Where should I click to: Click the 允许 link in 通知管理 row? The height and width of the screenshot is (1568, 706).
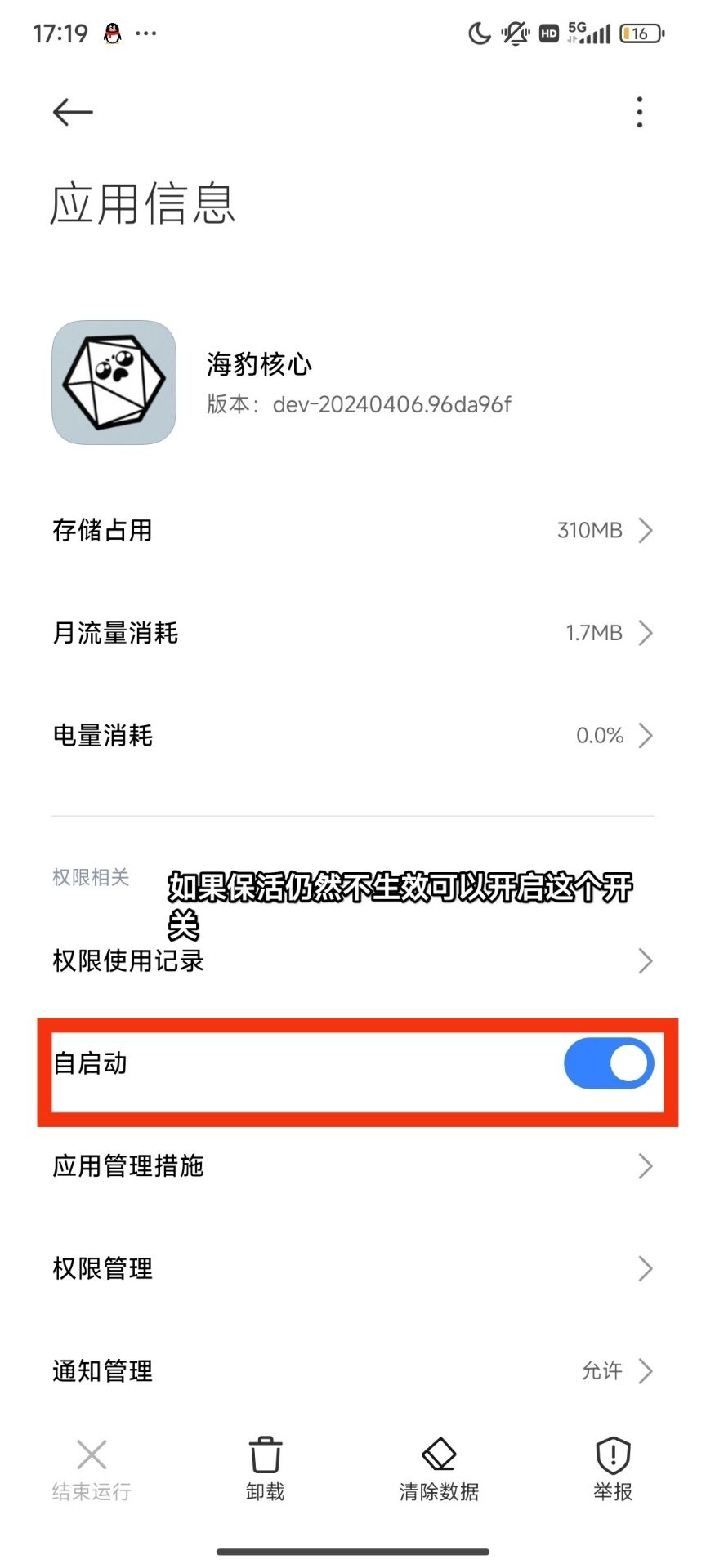click(x=602, y=1370)
